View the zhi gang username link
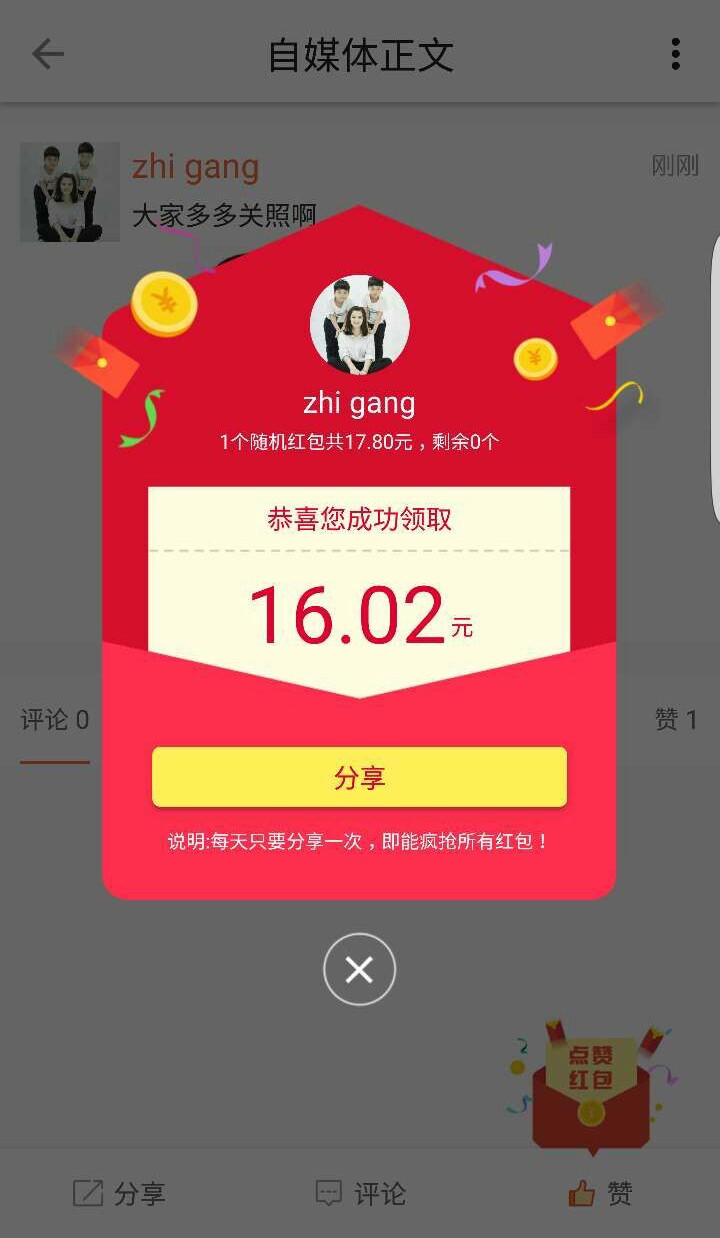The height and width of the screenshot is (1238, 720). [196, 167]
